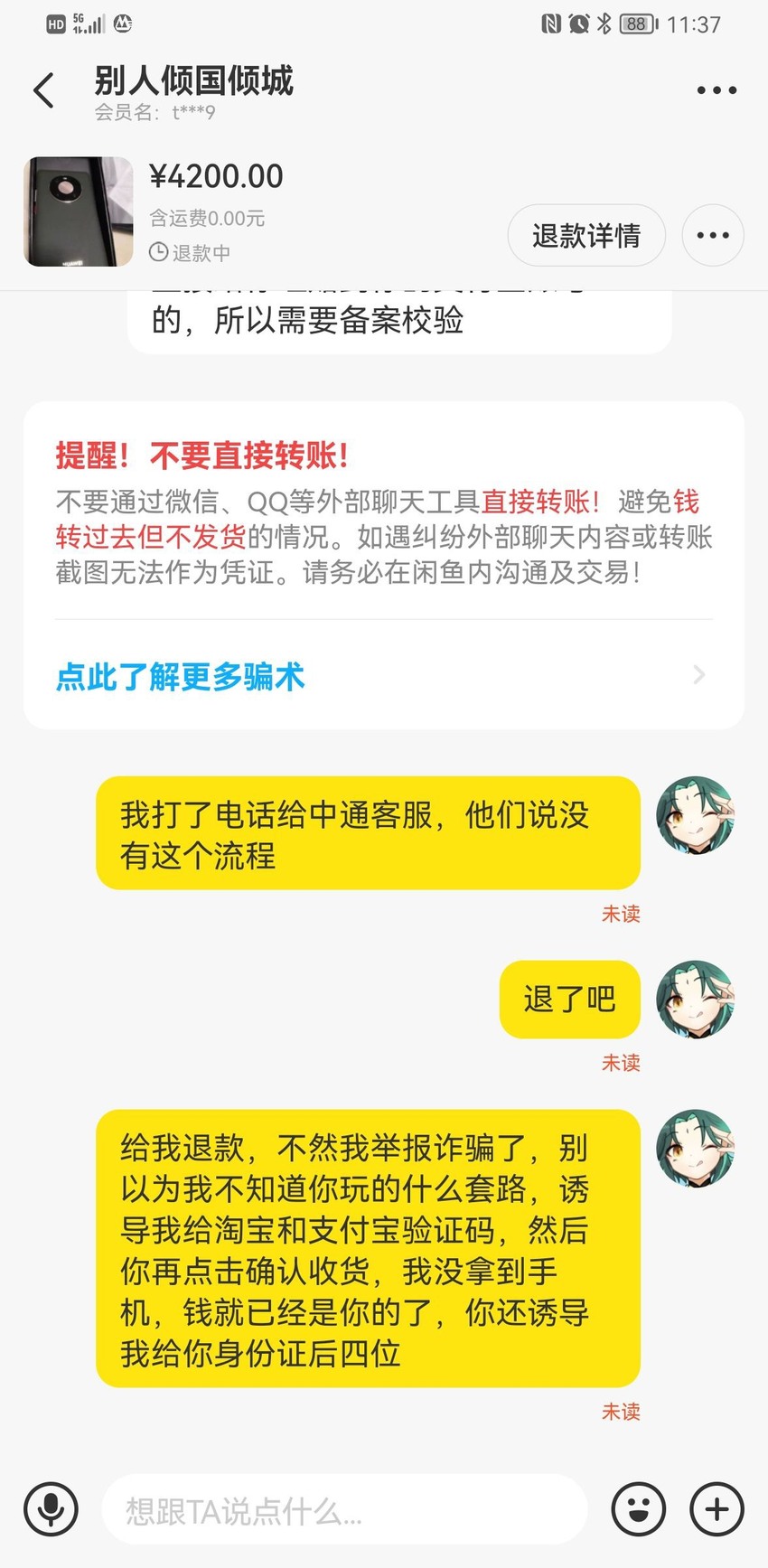
Task: Open the ¥4200.00 product thumbnail
Action: tap(79, 211)
